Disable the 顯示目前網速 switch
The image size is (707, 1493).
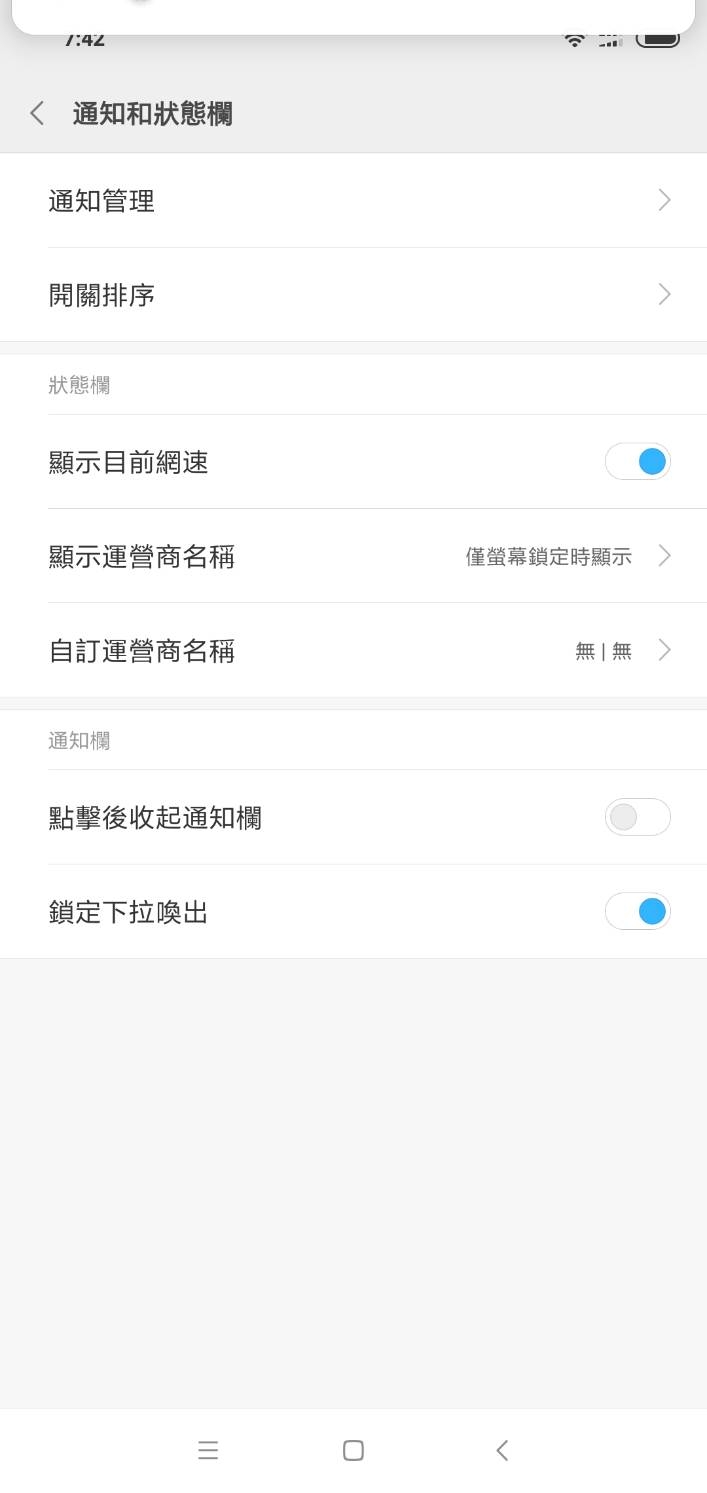[637, 461]
